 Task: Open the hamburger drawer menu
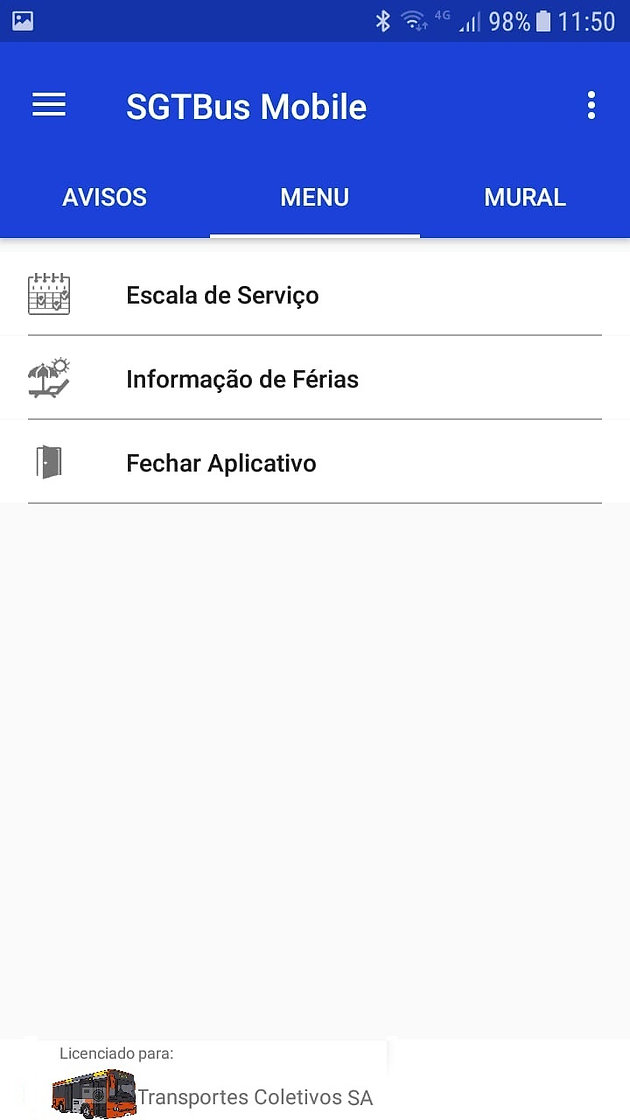[x=49, y=106]
